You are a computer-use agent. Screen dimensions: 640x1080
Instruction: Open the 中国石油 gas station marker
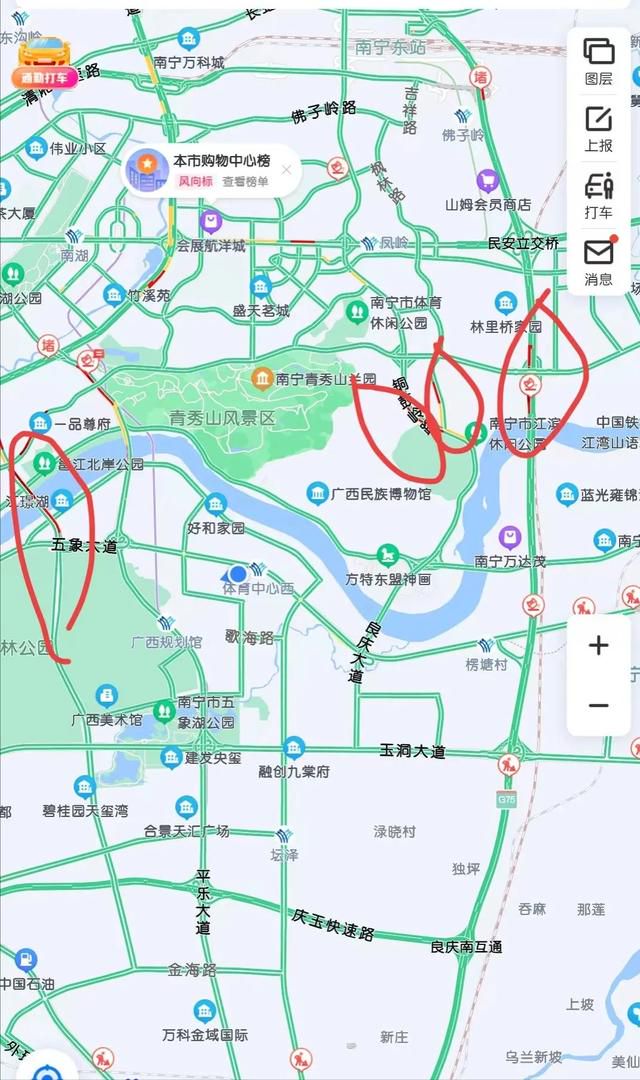(25, 959)
